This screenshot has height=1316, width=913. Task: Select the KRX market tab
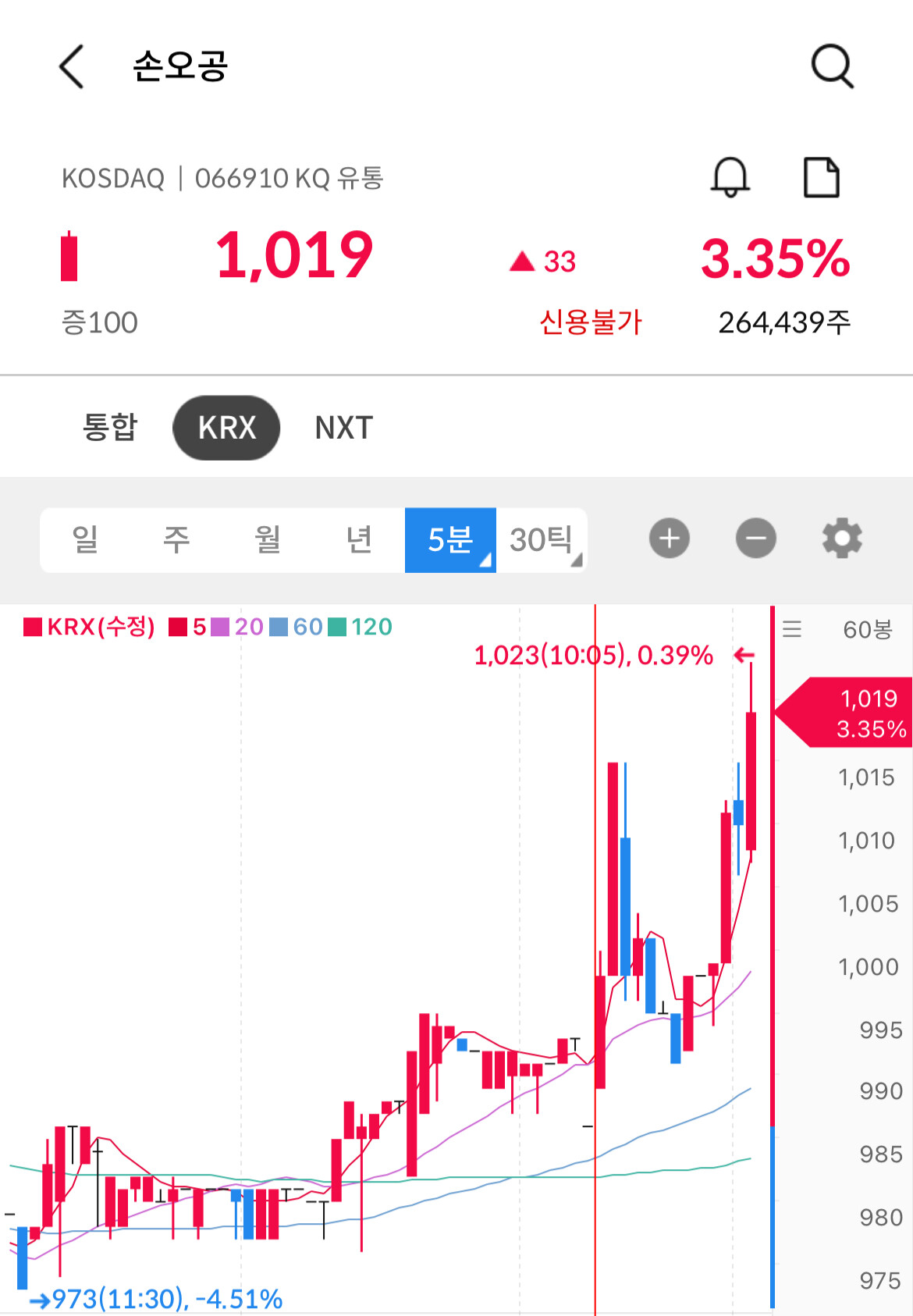tap(226, 428)
